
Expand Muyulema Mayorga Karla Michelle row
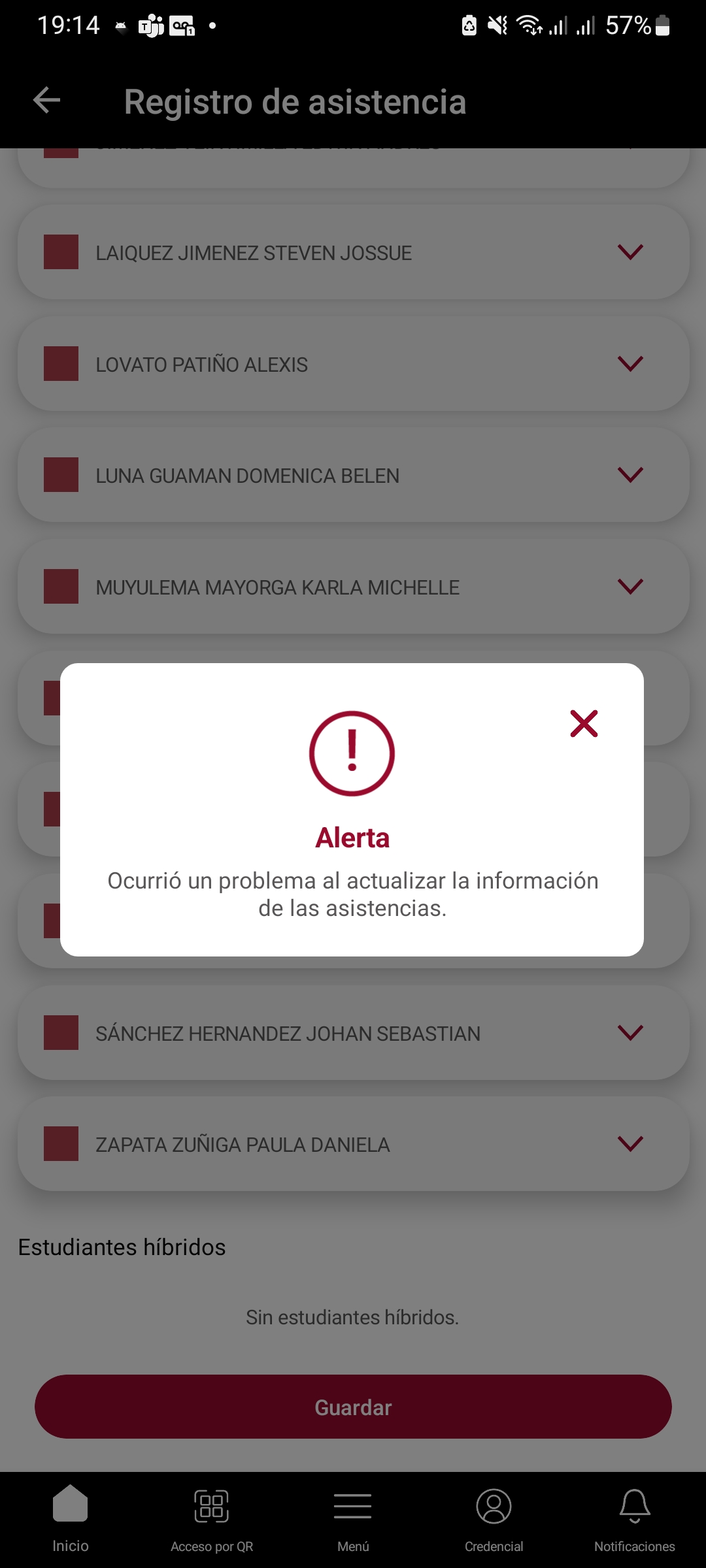[630, 587]
